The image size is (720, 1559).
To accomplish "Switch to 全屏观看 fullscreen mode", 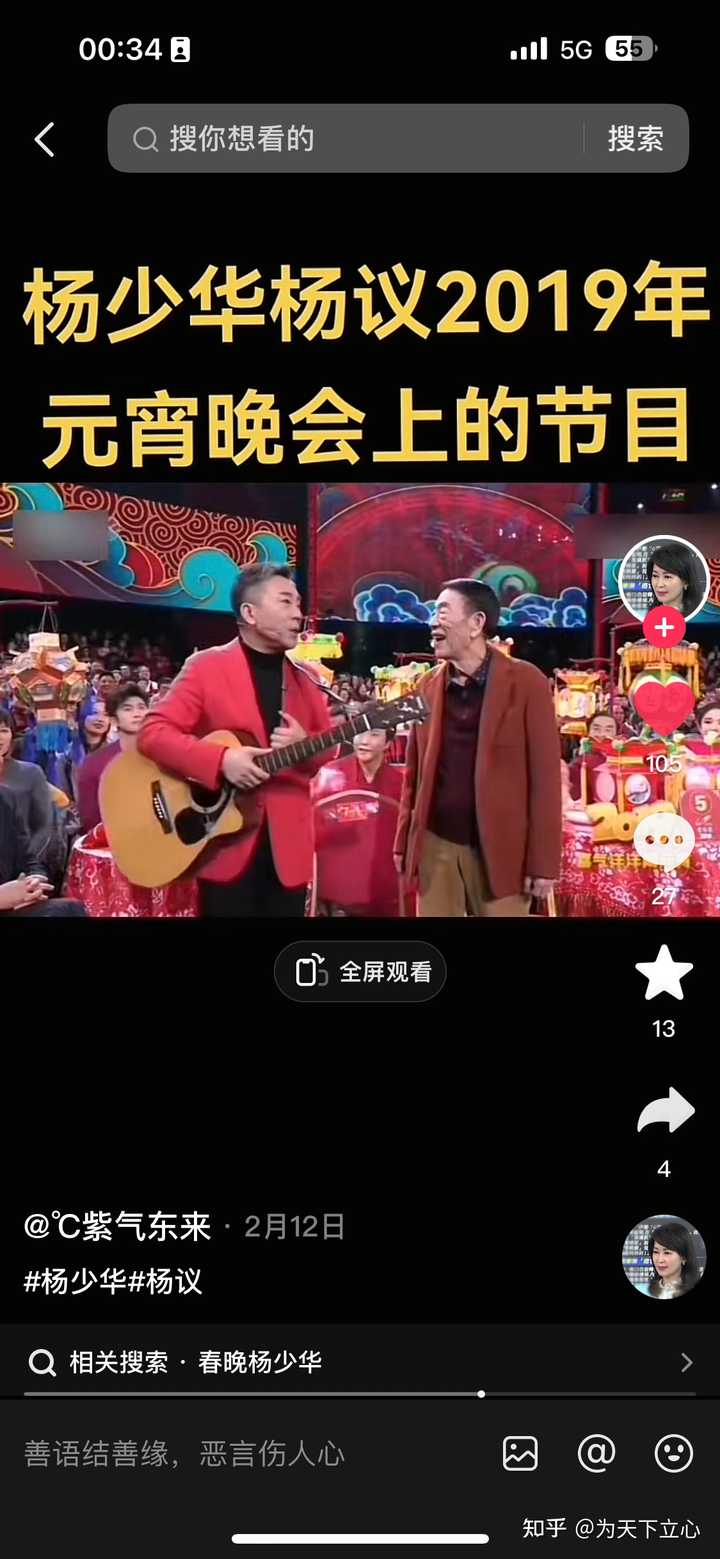I will tap(360, 971).
